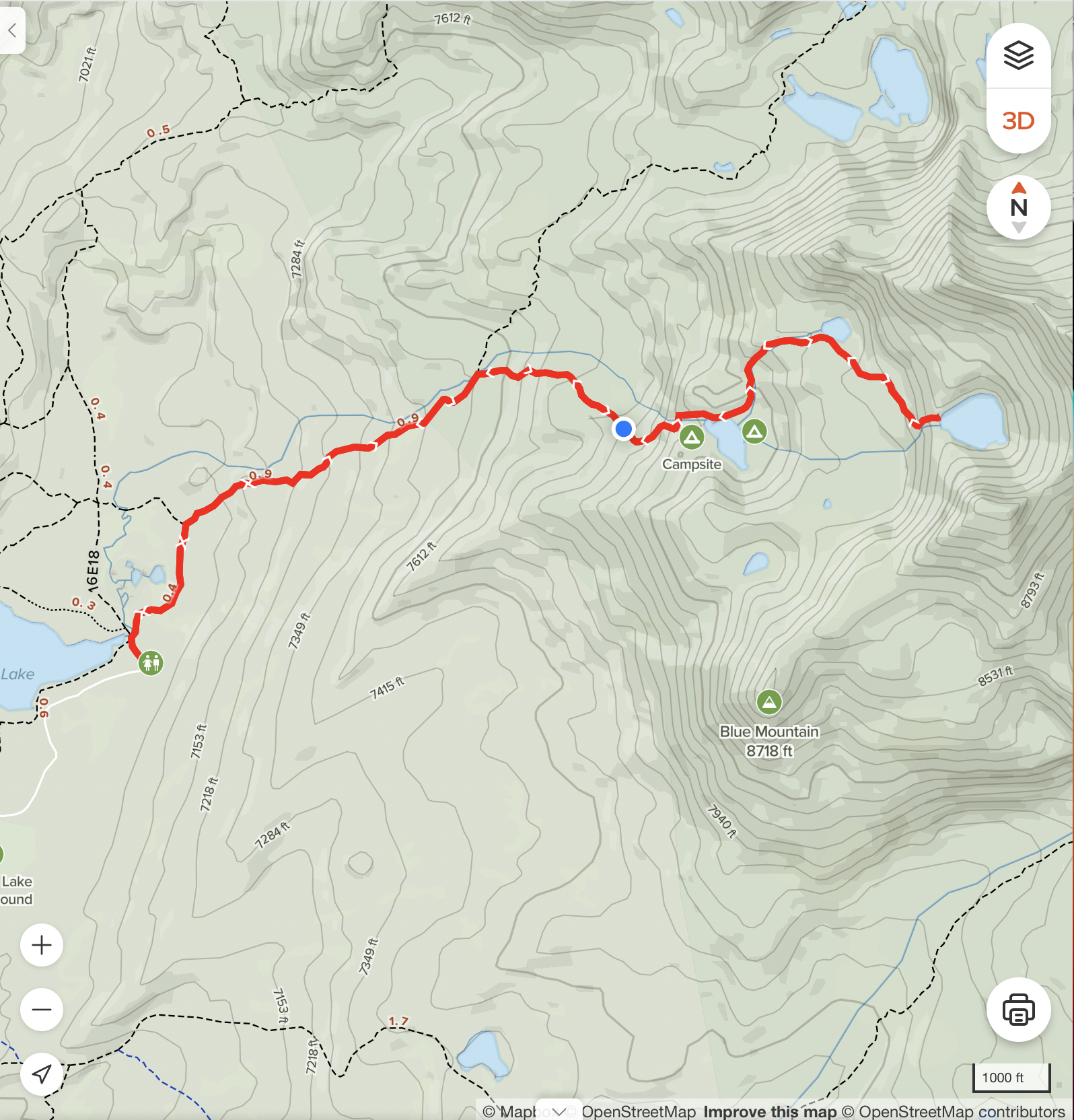Viewport: 1074px width, 1120px height.
Task: Print the map
Action: [x=1018, y=1010]
